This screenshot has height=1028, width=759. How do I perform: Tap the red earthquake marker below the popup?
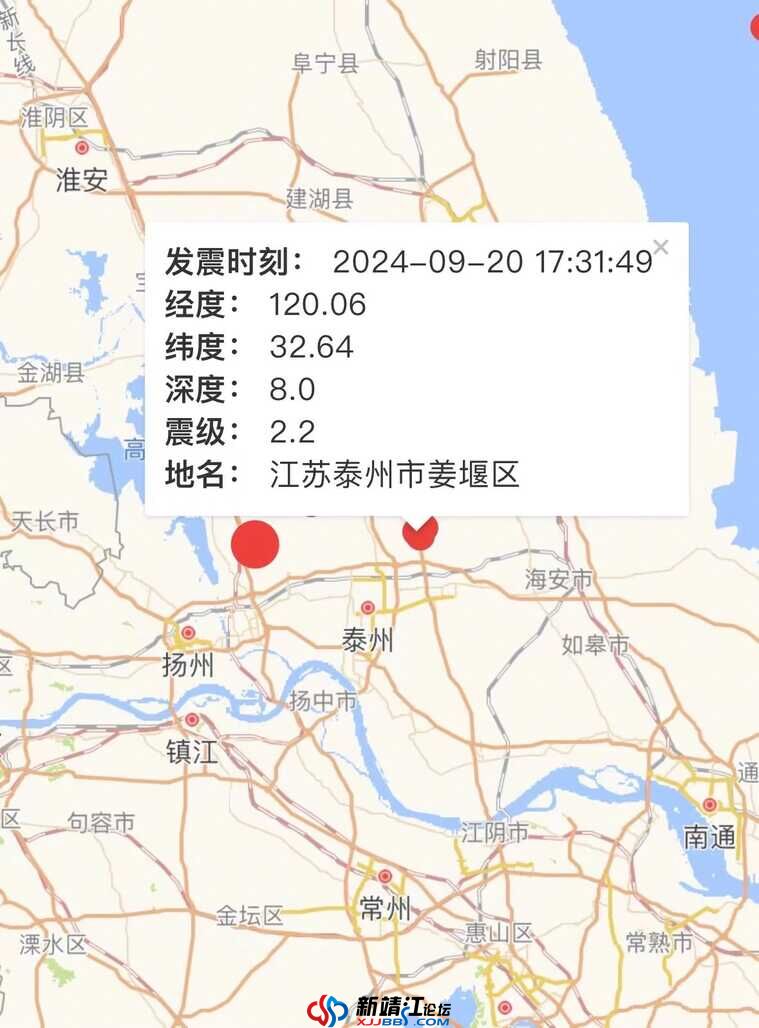pyautogui.click(x=420, y=532)
